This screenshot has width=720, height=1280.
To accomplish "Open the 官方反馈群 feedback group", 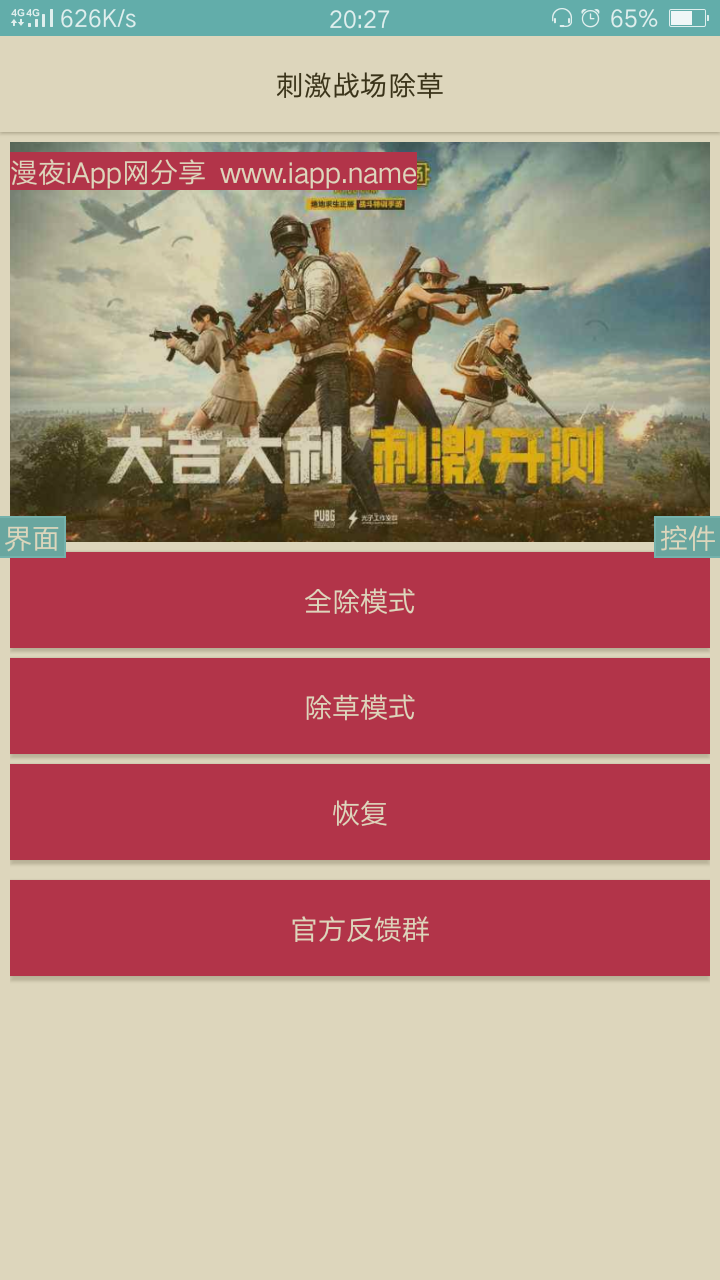I will [360, 929].
